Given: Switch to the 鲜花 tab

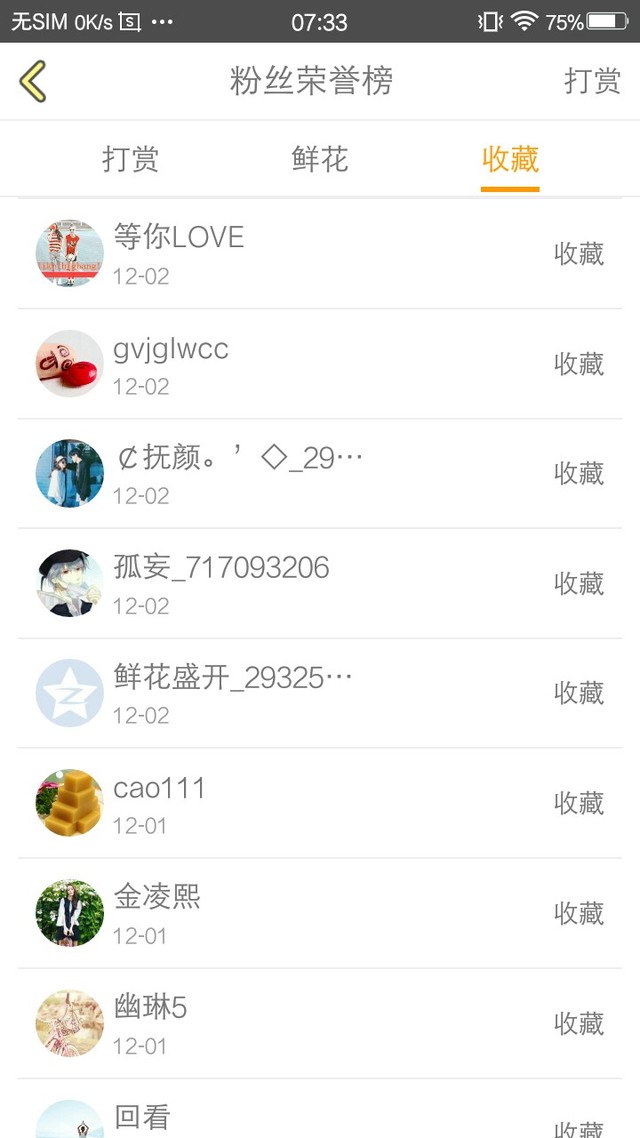Looking at the screenshot, I should pos(320,159).
